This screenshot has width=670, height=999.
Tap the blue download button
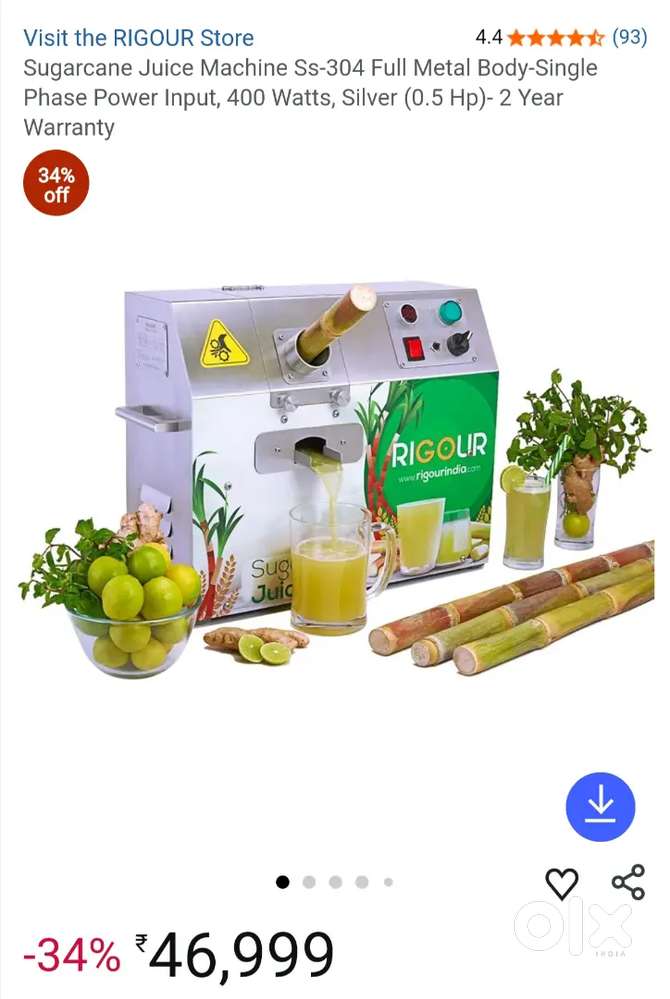point(600,806)
